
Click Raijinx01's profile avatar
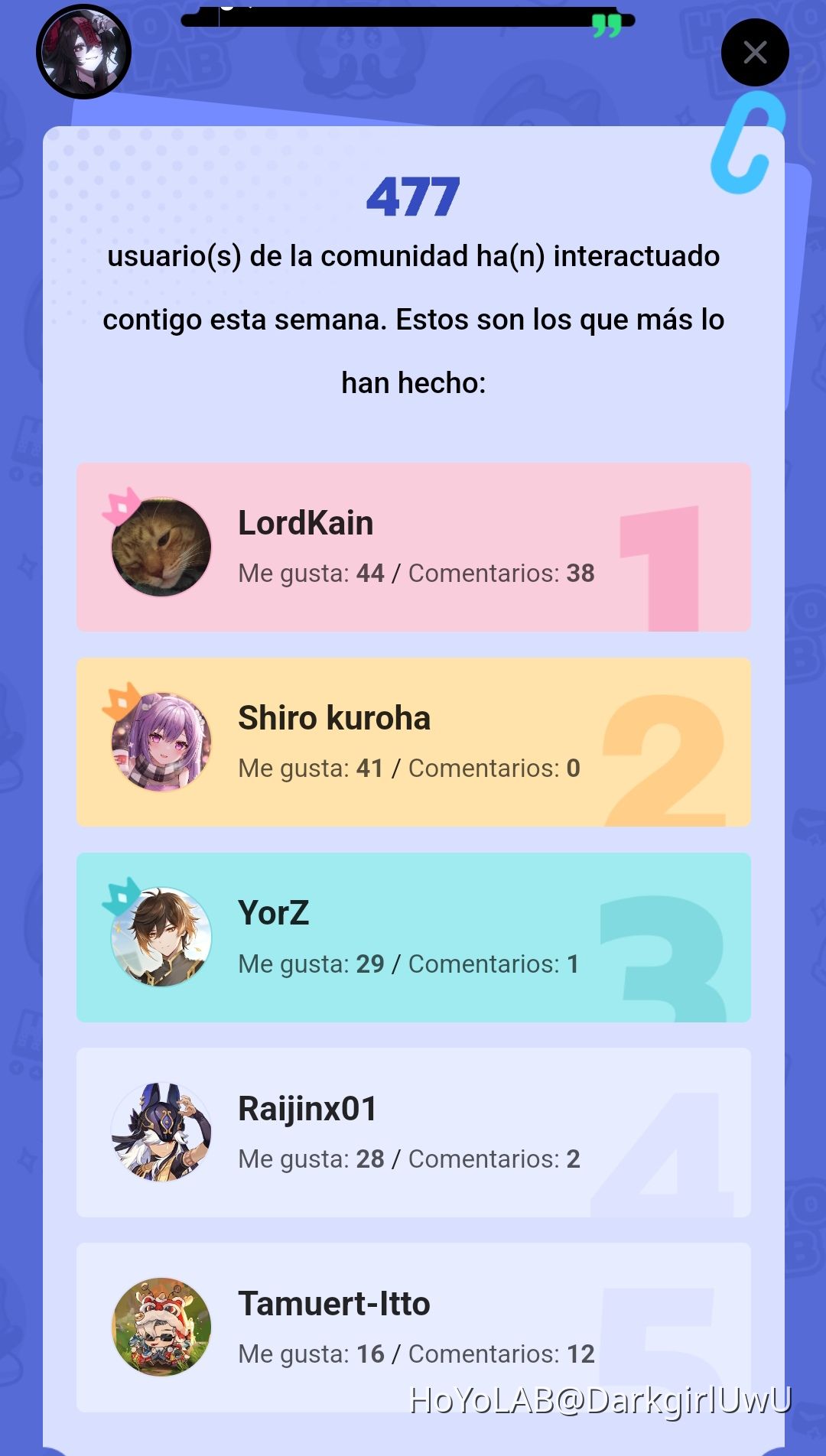[161, 1132]
